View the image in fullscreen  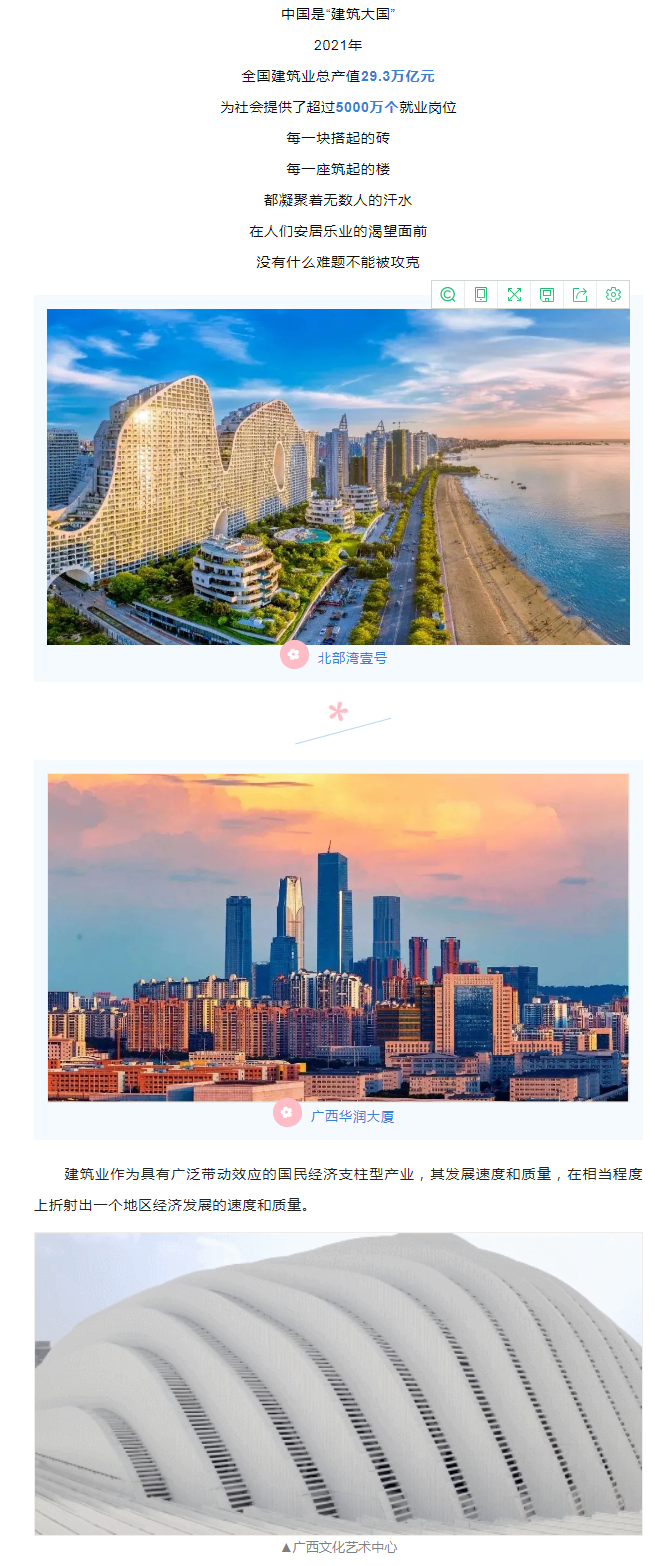point(514,294)
